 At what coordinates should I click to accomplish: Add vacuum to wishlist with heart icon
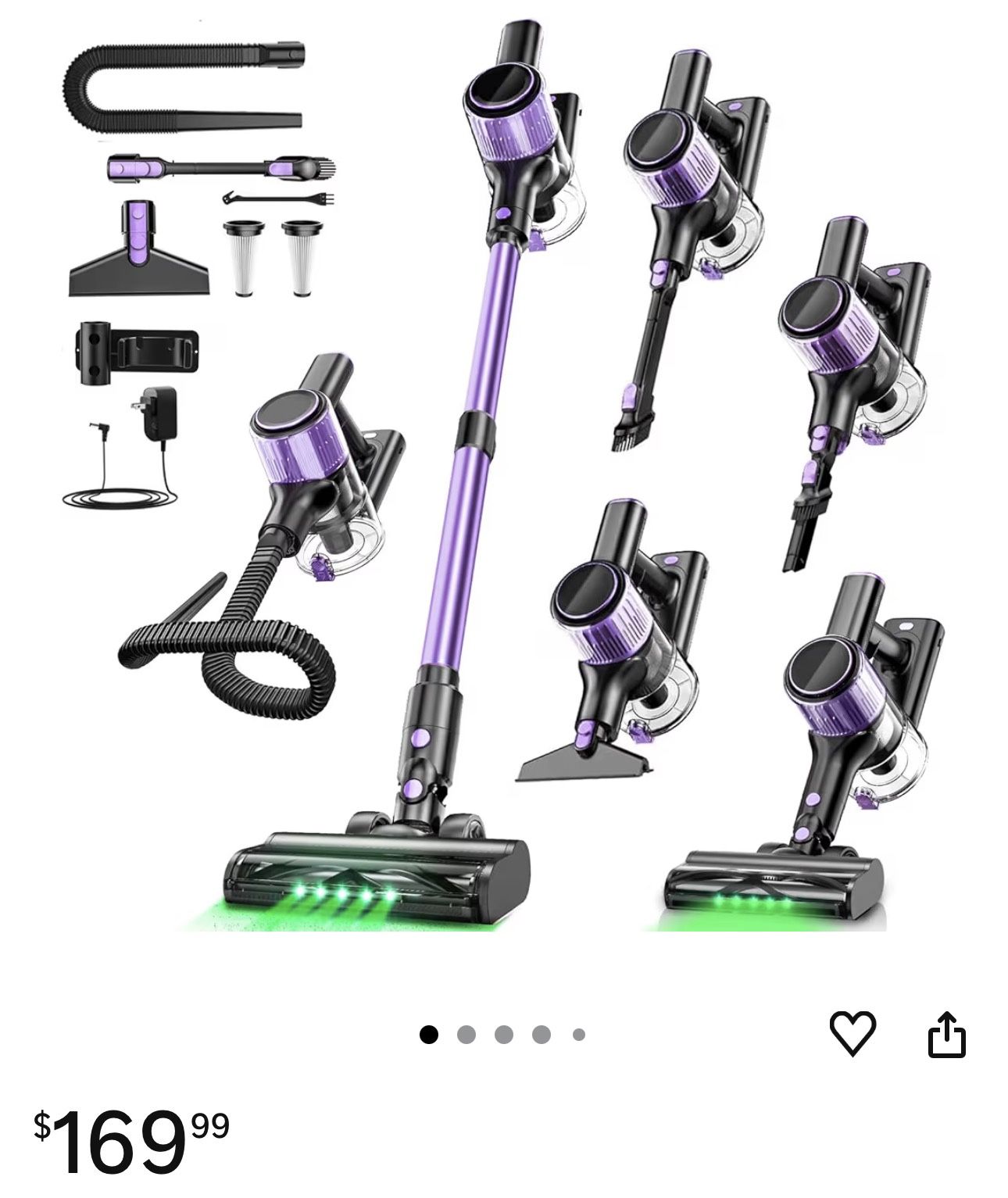(x=852, y=1033)
